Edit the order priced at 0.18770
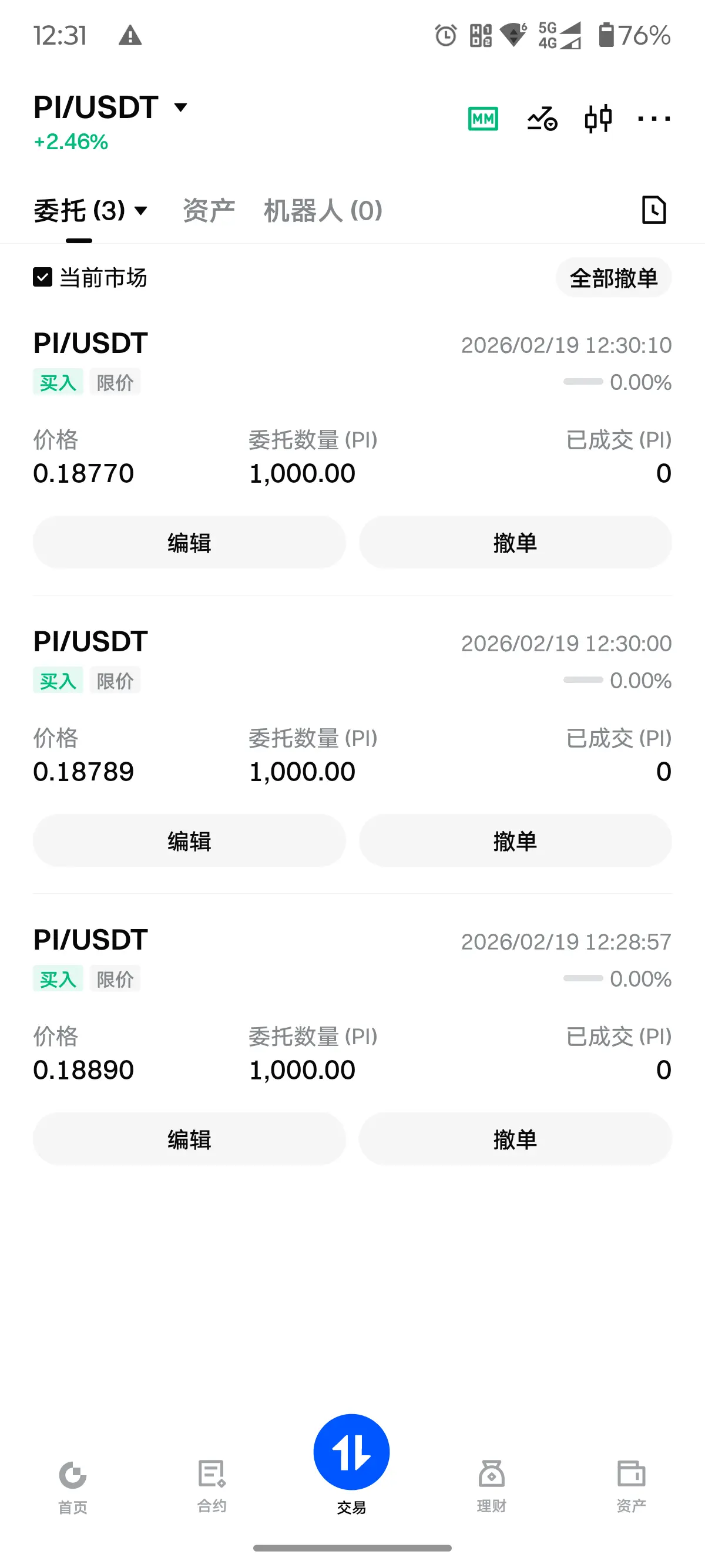This screenshot has width=705, height=1568. pos(189,543)
